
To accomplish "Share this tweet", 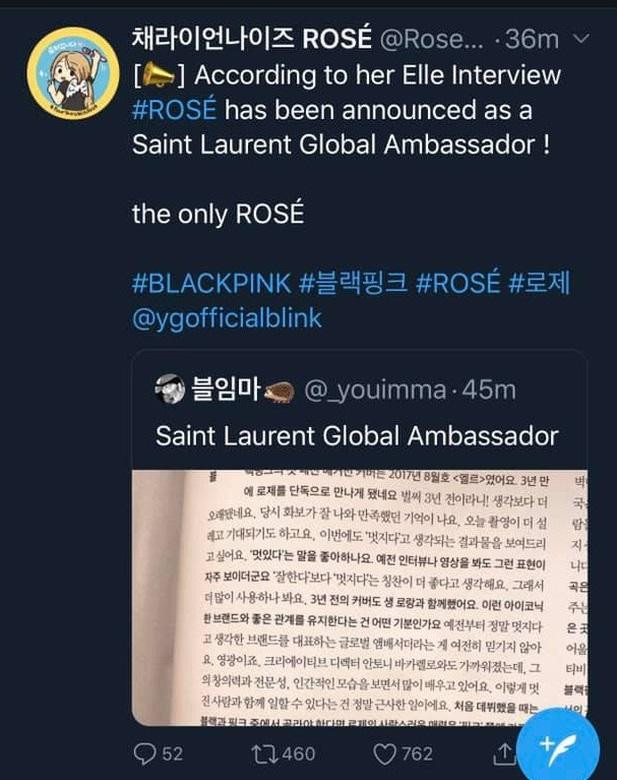I will pyautogui.click(x=505, y=750).
